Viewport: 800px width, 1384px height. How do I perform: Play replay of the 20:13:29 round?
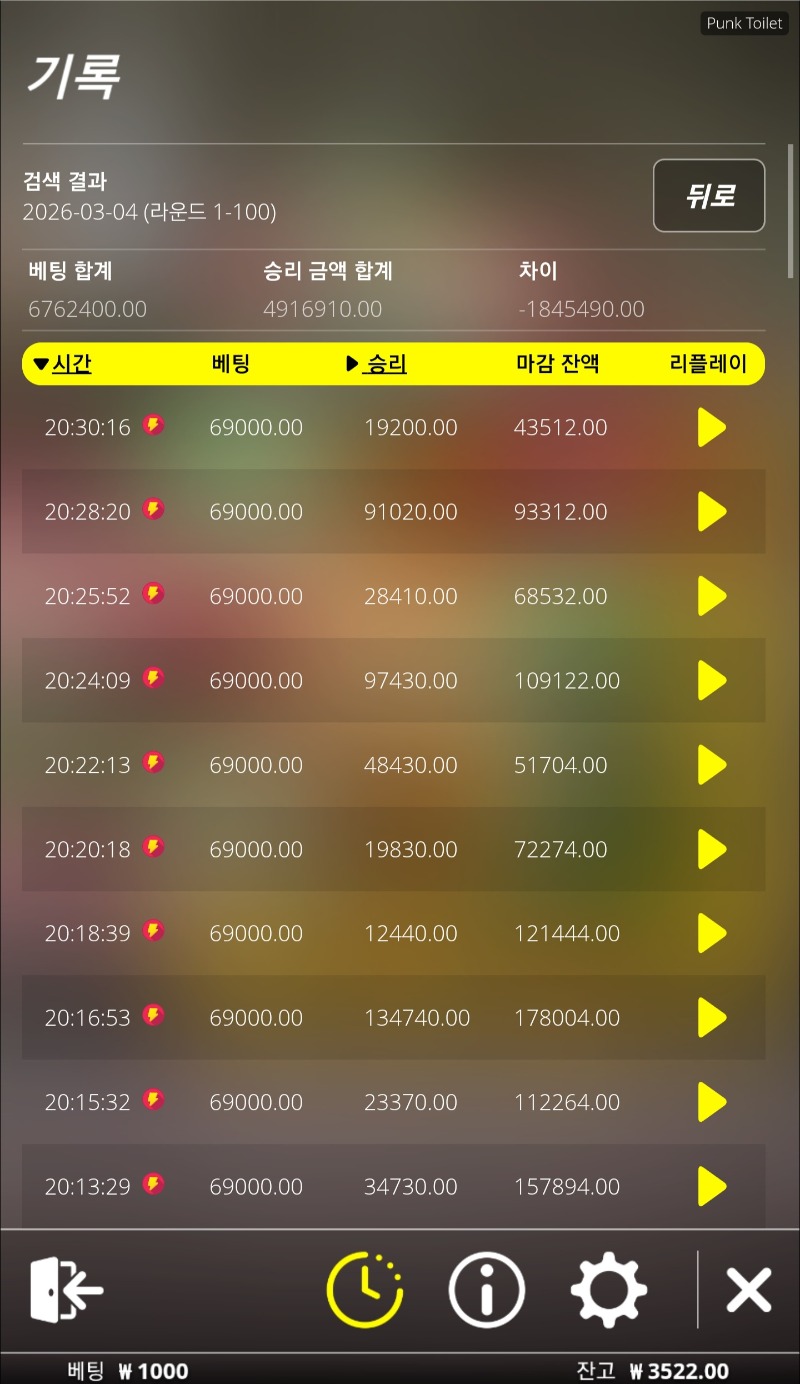(711, 1186)
